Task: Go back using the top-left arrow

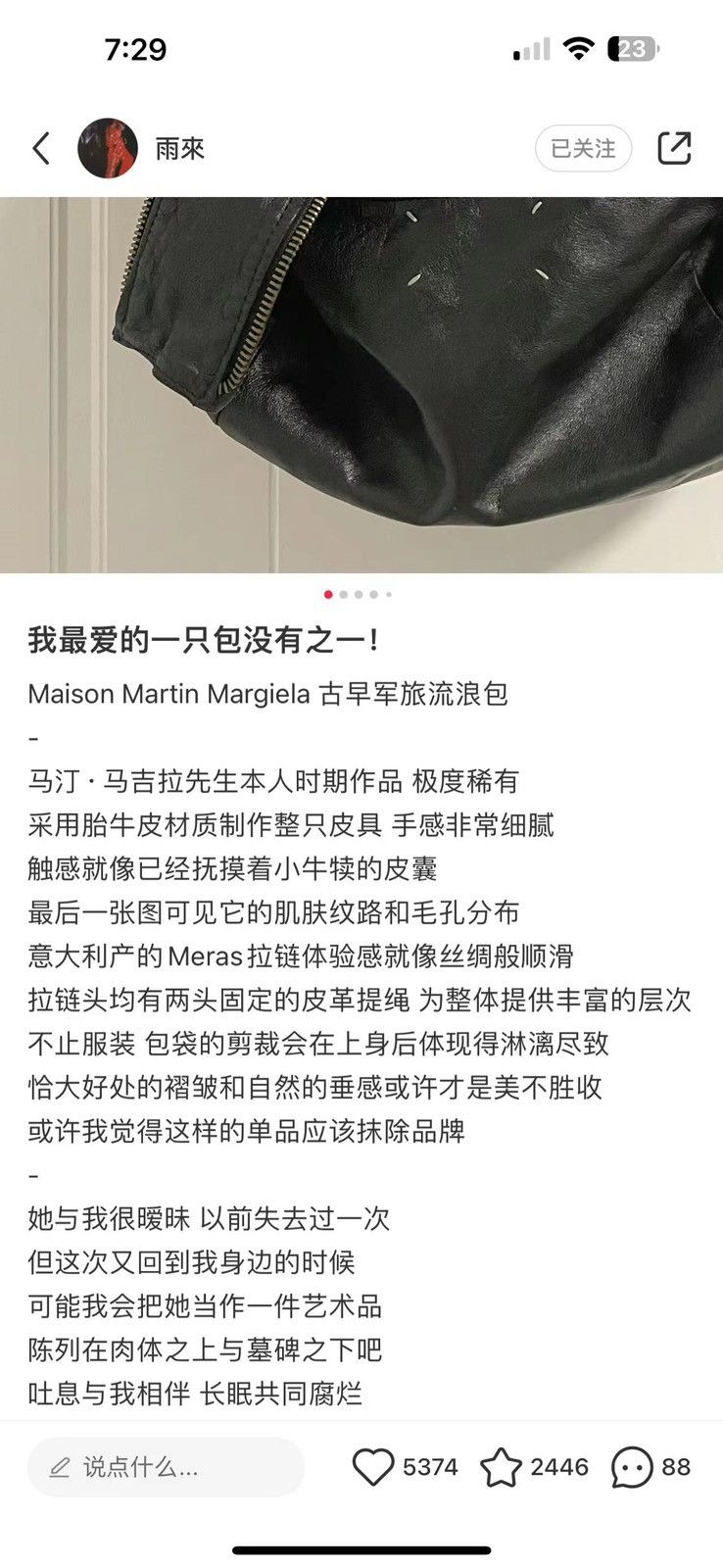Action: [x=41, y=149]
